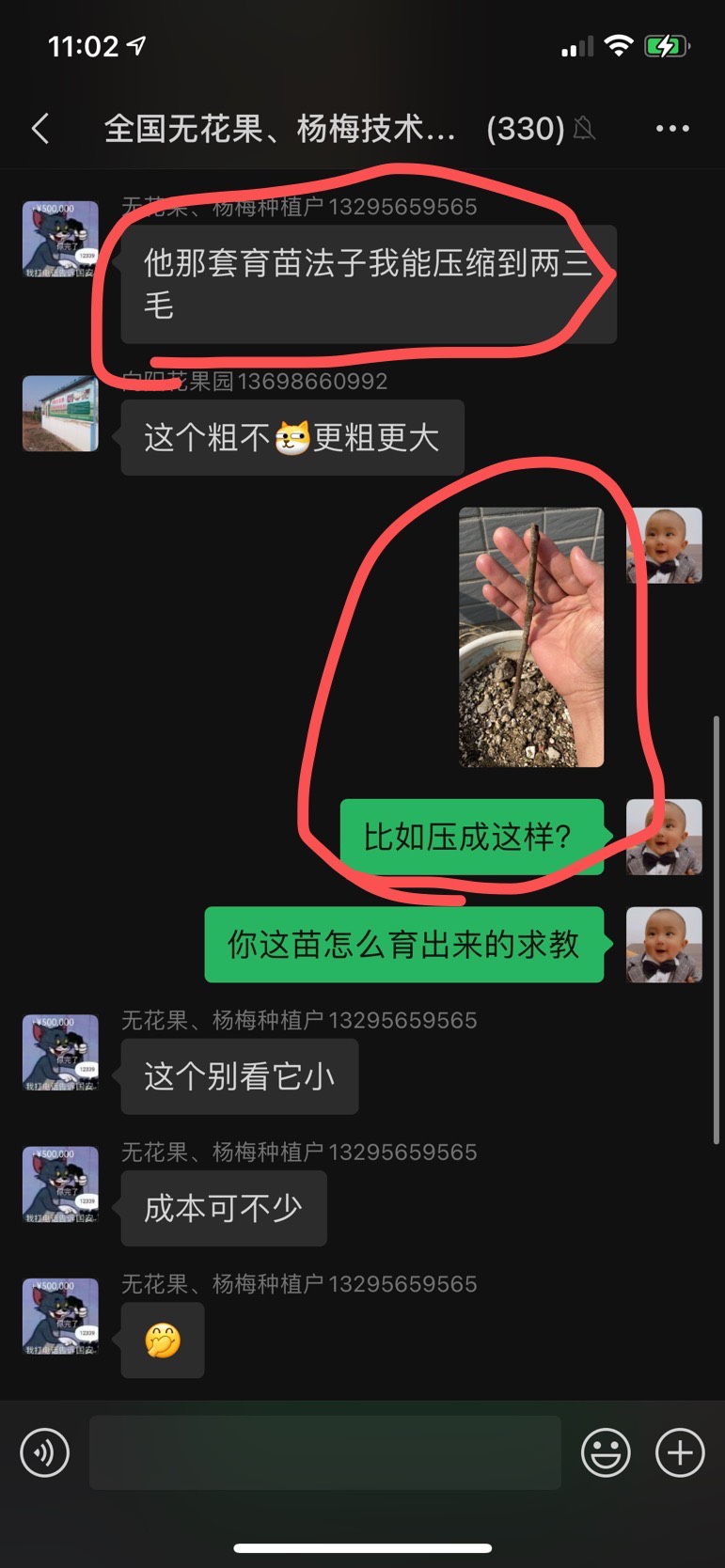Open the shared seedling photo in the chat
This screenshot has height=1568, width=725.
point(531,637)
